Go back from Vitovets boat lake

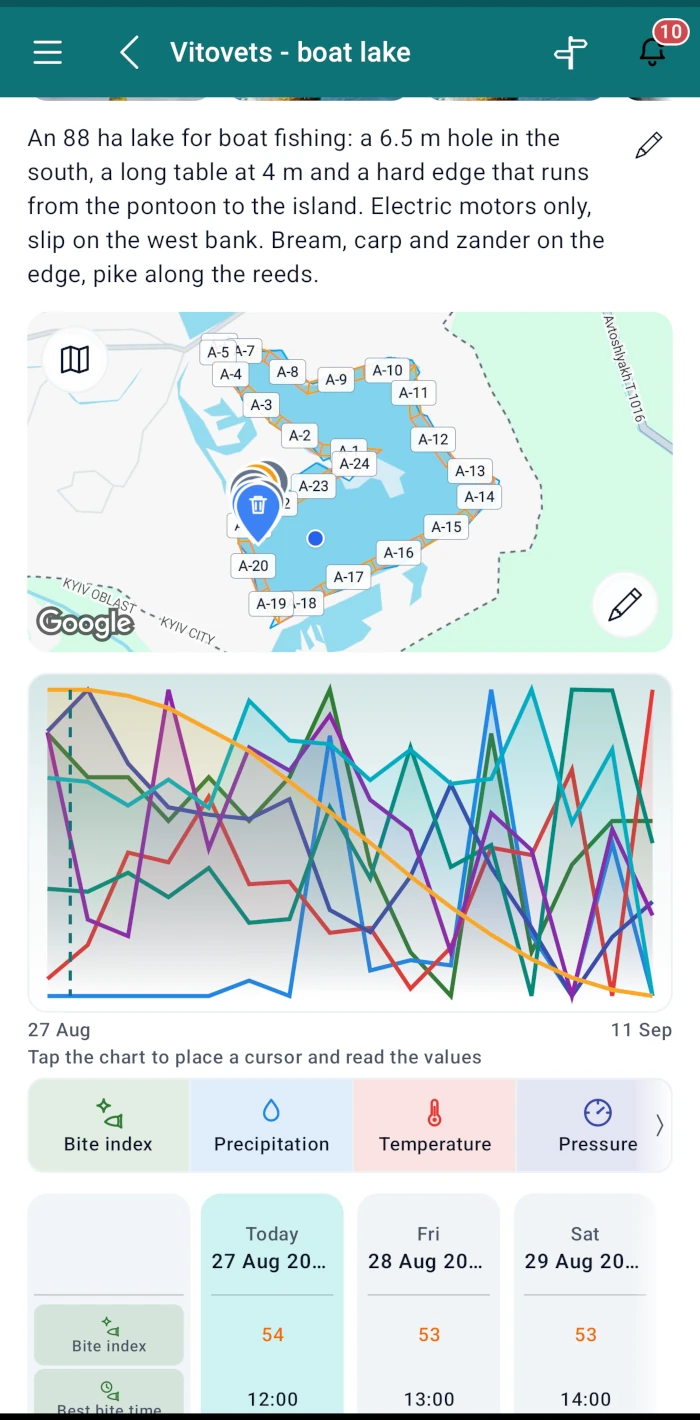(129, 53)
